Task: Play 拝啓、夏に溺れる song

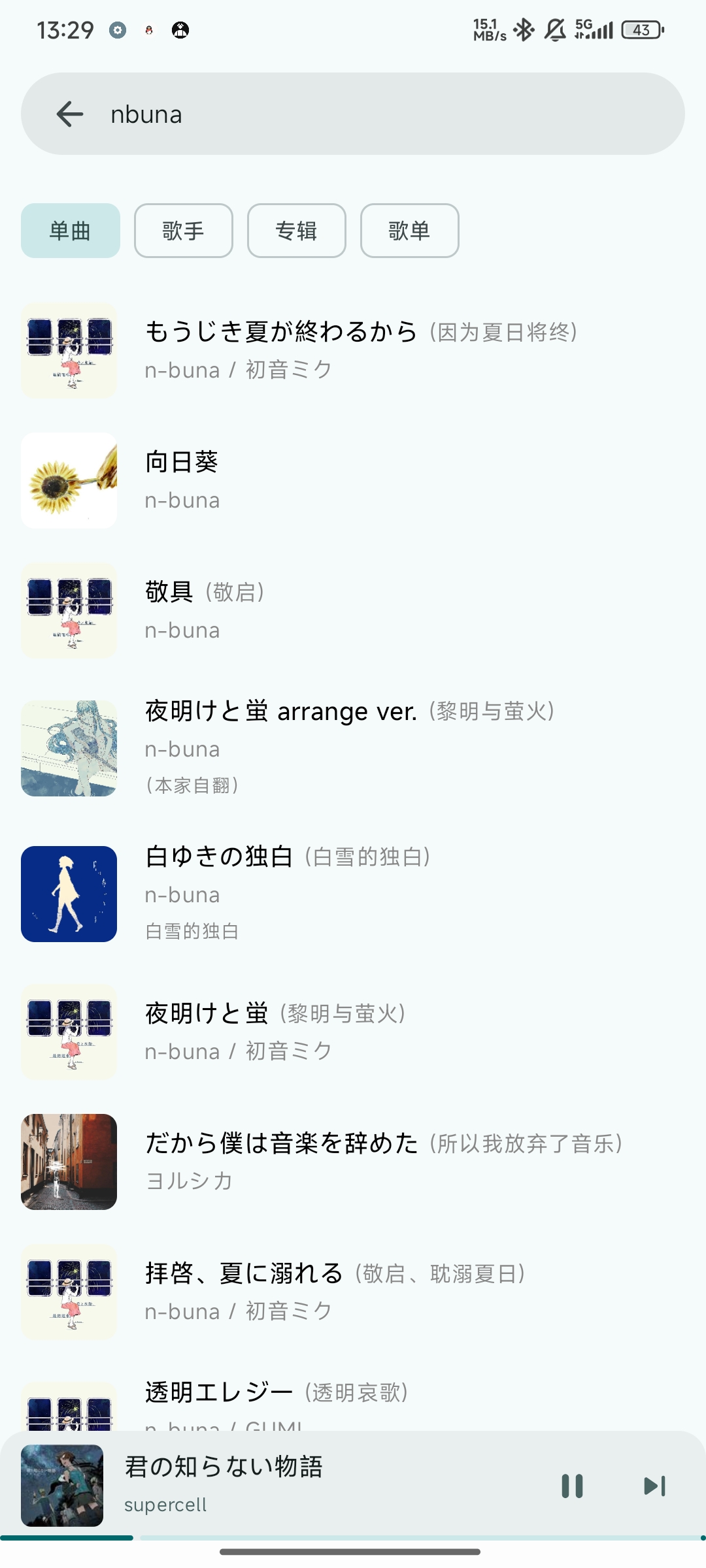Action: click(353, 1292)
